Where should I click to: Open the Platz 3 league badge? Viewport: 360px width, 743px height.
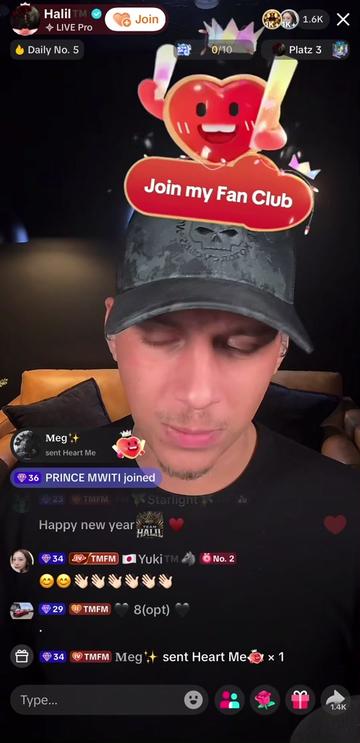[305, 50]
